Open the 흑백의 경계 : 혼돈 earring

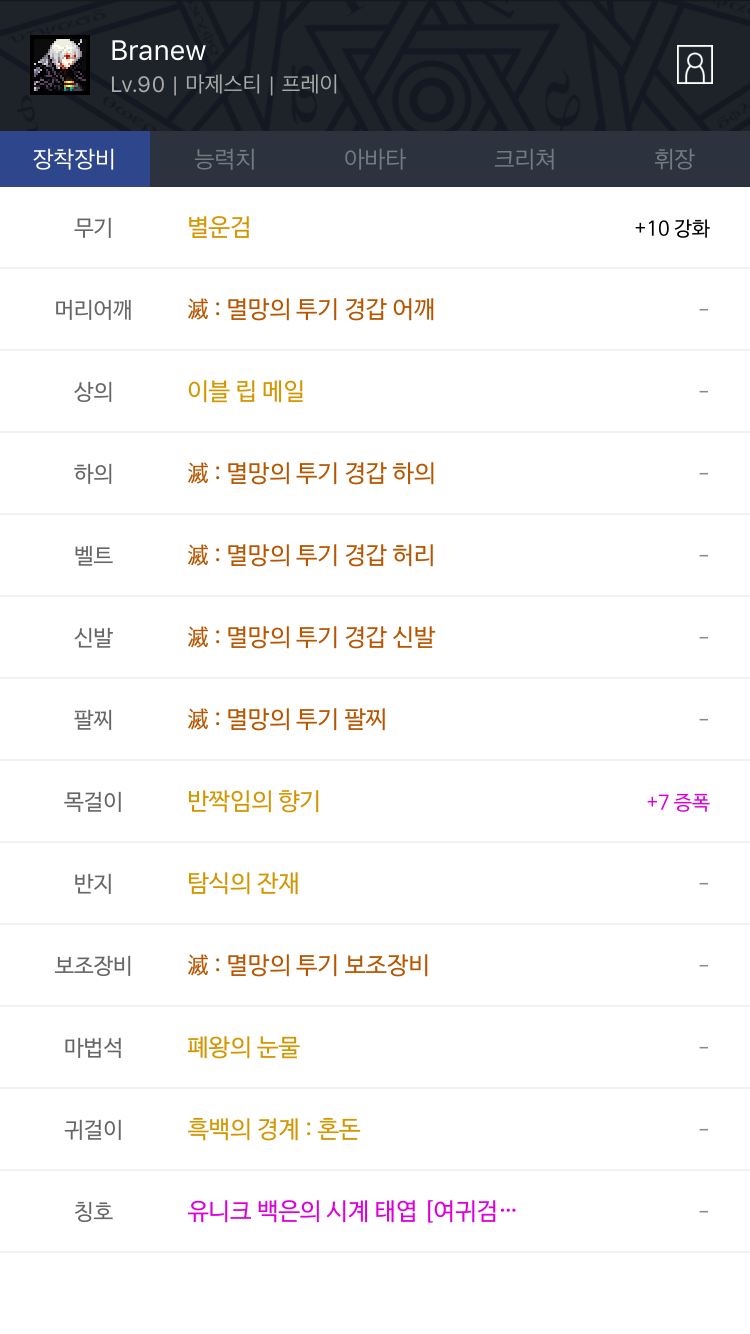click(274, 1129)
